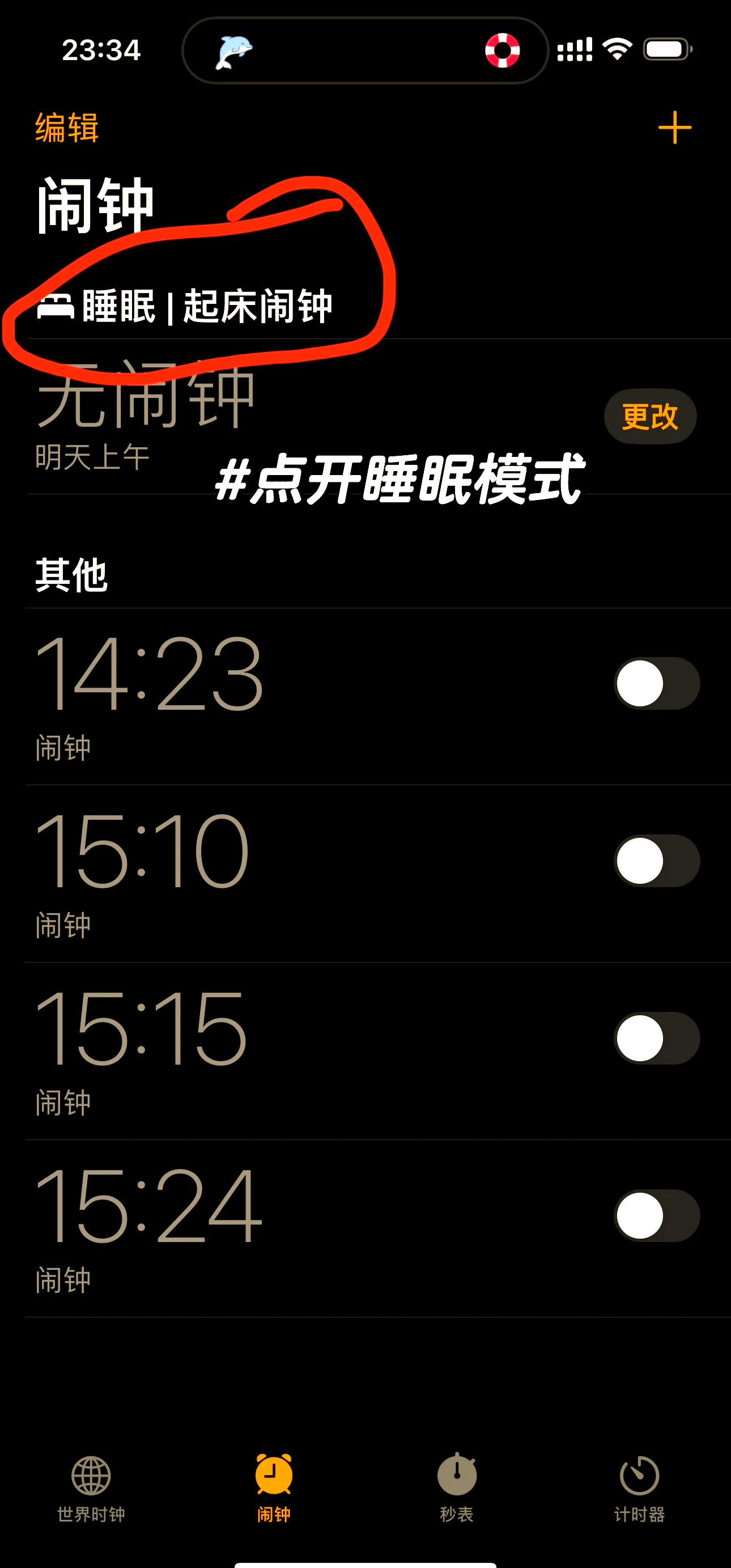Tap the Wi-Fi indicator in status bar
This screenshot has height=1568, width=731.
(x=617, y=48)
